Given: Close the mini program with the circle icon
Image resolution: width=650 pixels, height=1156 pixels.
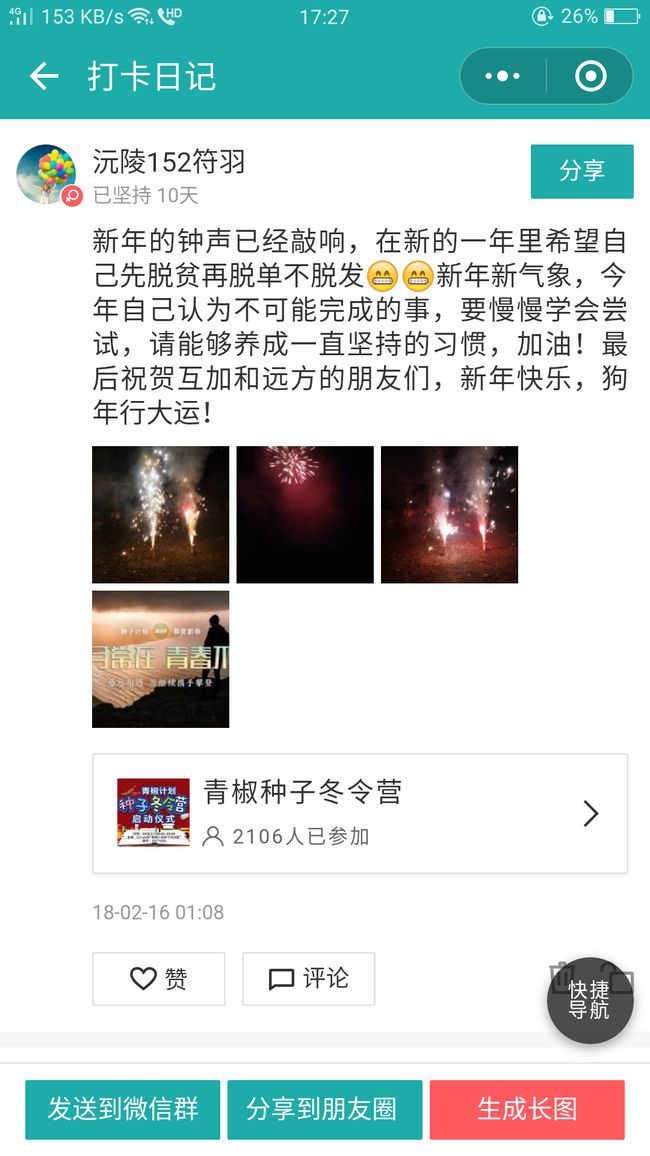Looking at the screenshot, I should click(x=590, y=76).
